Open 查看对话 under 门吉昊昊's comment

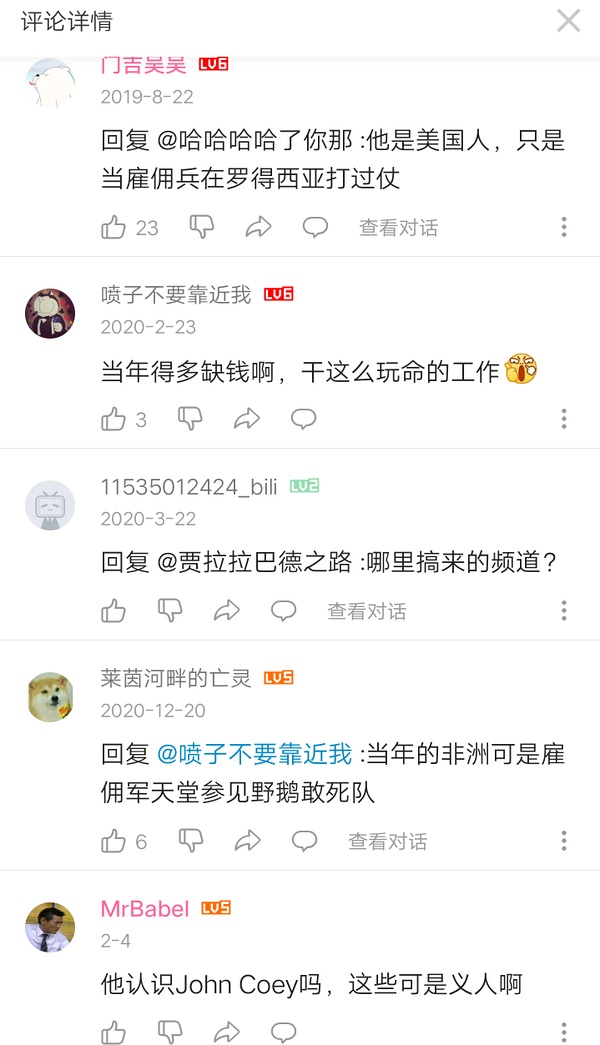pyautogui.click(x=398, y=228)
